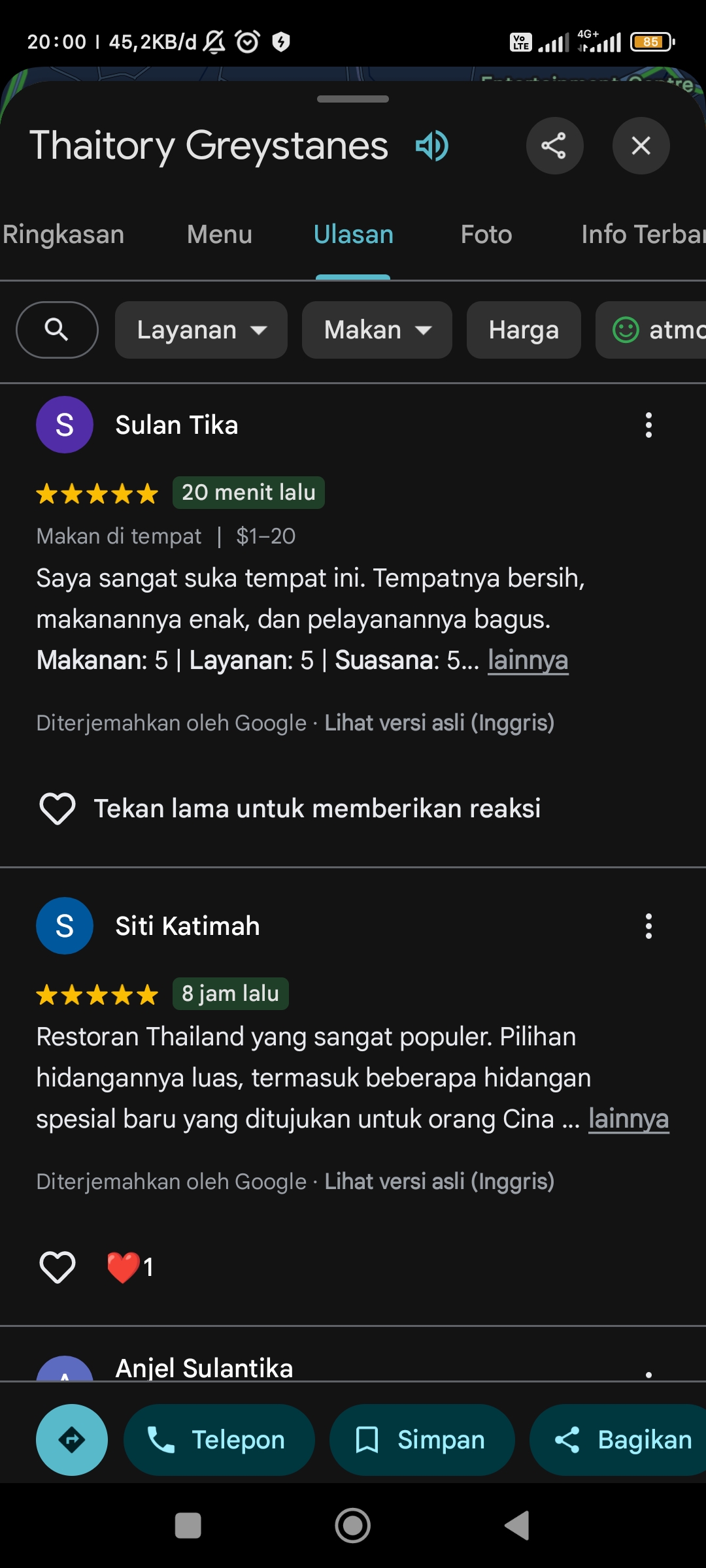Open options menu for Siti Katimah's review
The height and width of the screenshot is (1568, 706).
[648, 926]
